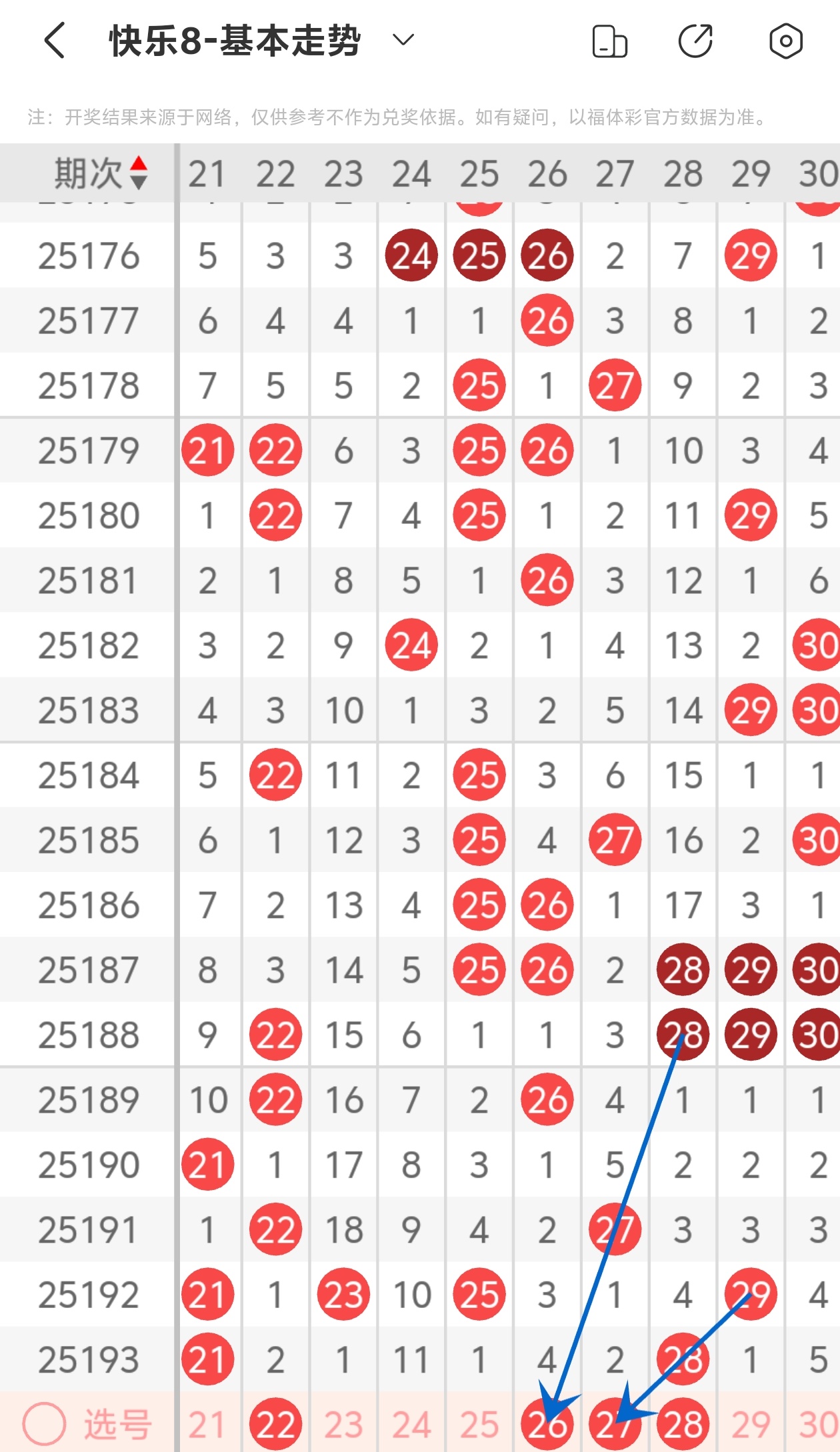
Task: Deselect number 22 in 选号 row
Action: click(x=275, y=1425)
